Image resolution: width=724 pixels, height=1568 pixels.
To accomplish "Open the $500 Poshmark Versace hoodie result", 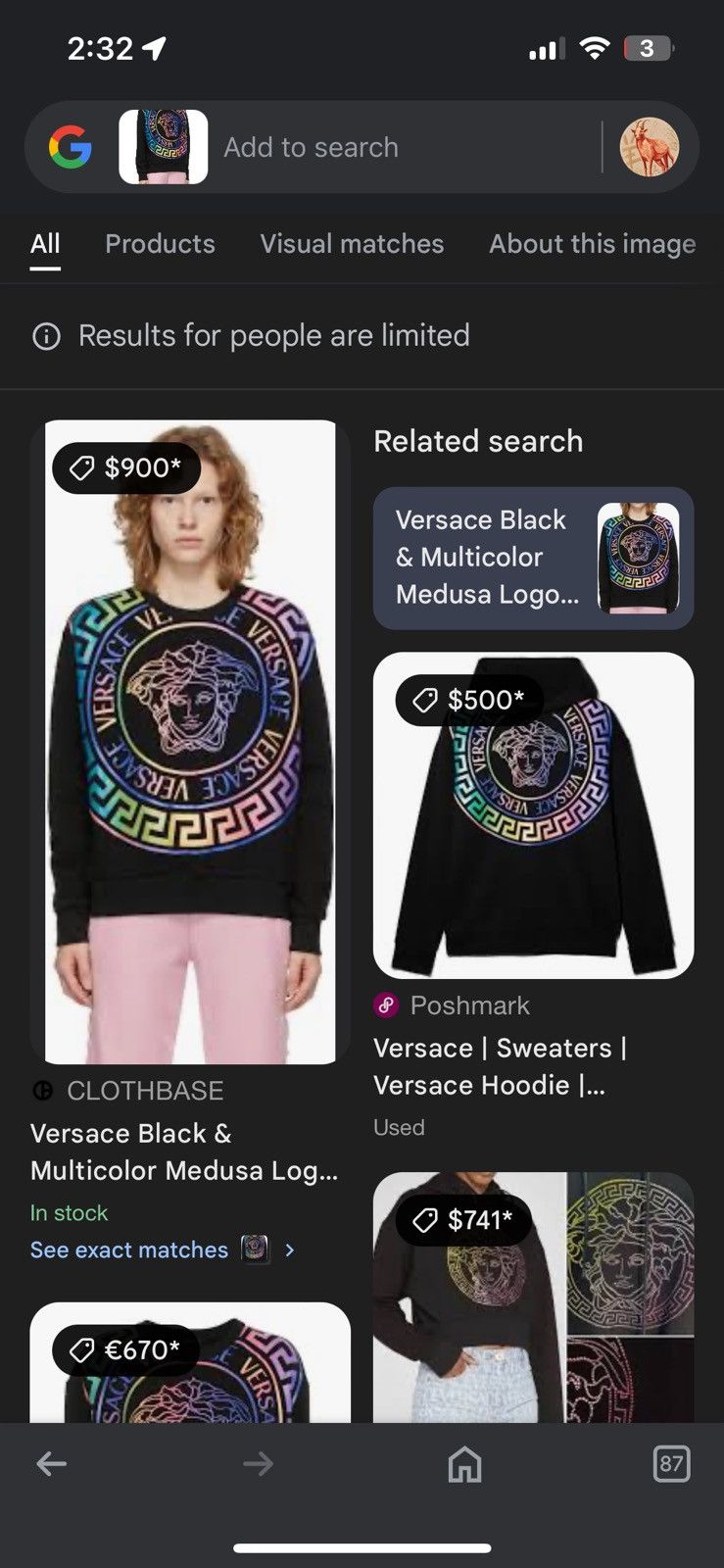I will click(x=533, y=815).
